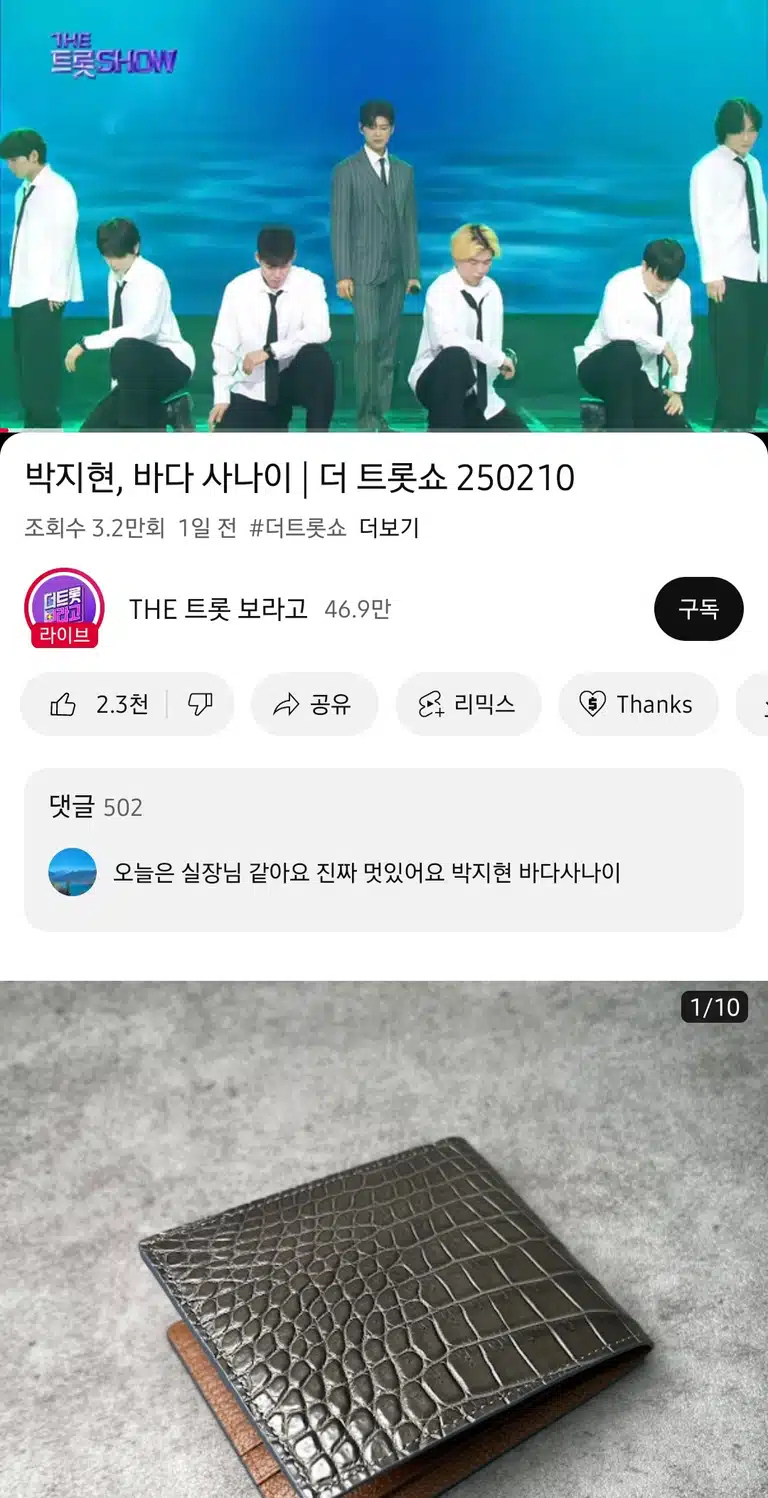Image resolution: width=768 pixels, height=1498 pixels.
Task: Share the video via 공유
Action: coord(314,704)
